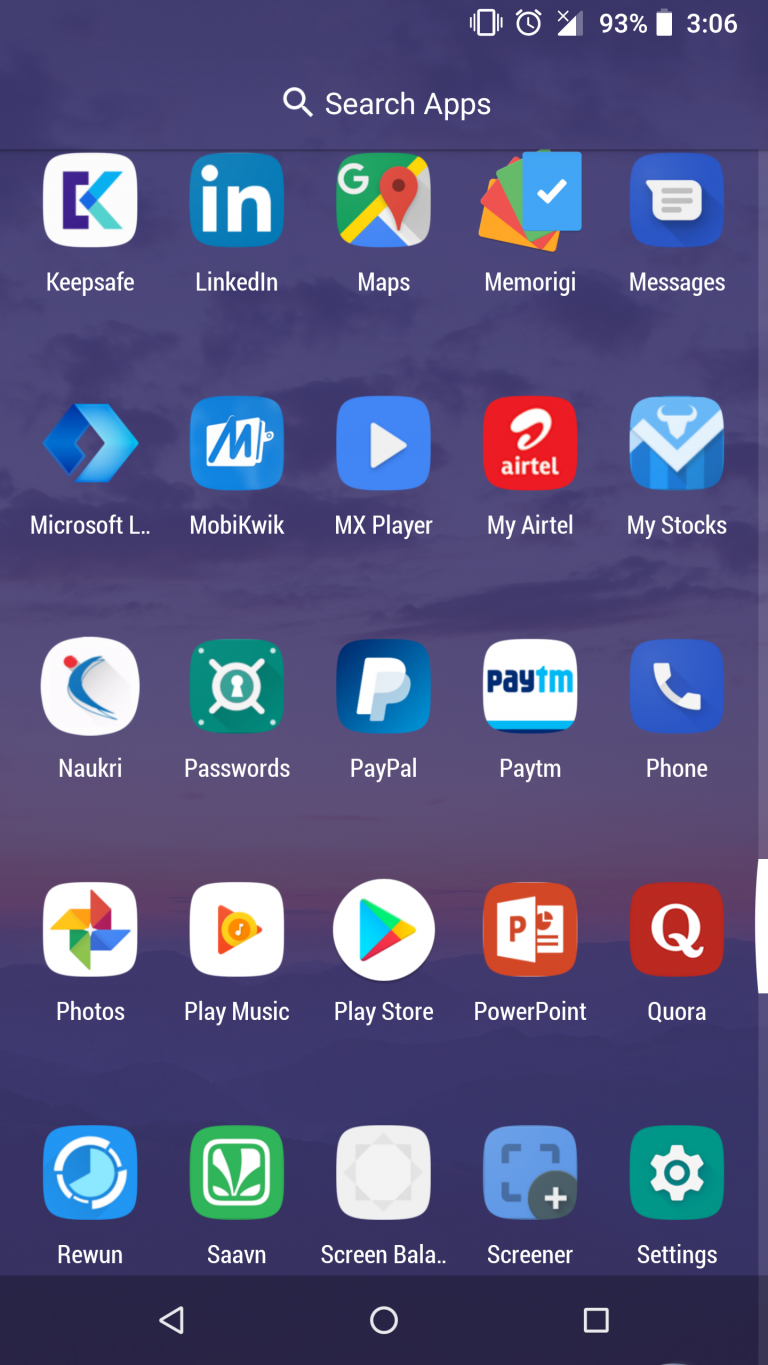Open Quora
The image size is (768, 1365).
tap(677, 929)
